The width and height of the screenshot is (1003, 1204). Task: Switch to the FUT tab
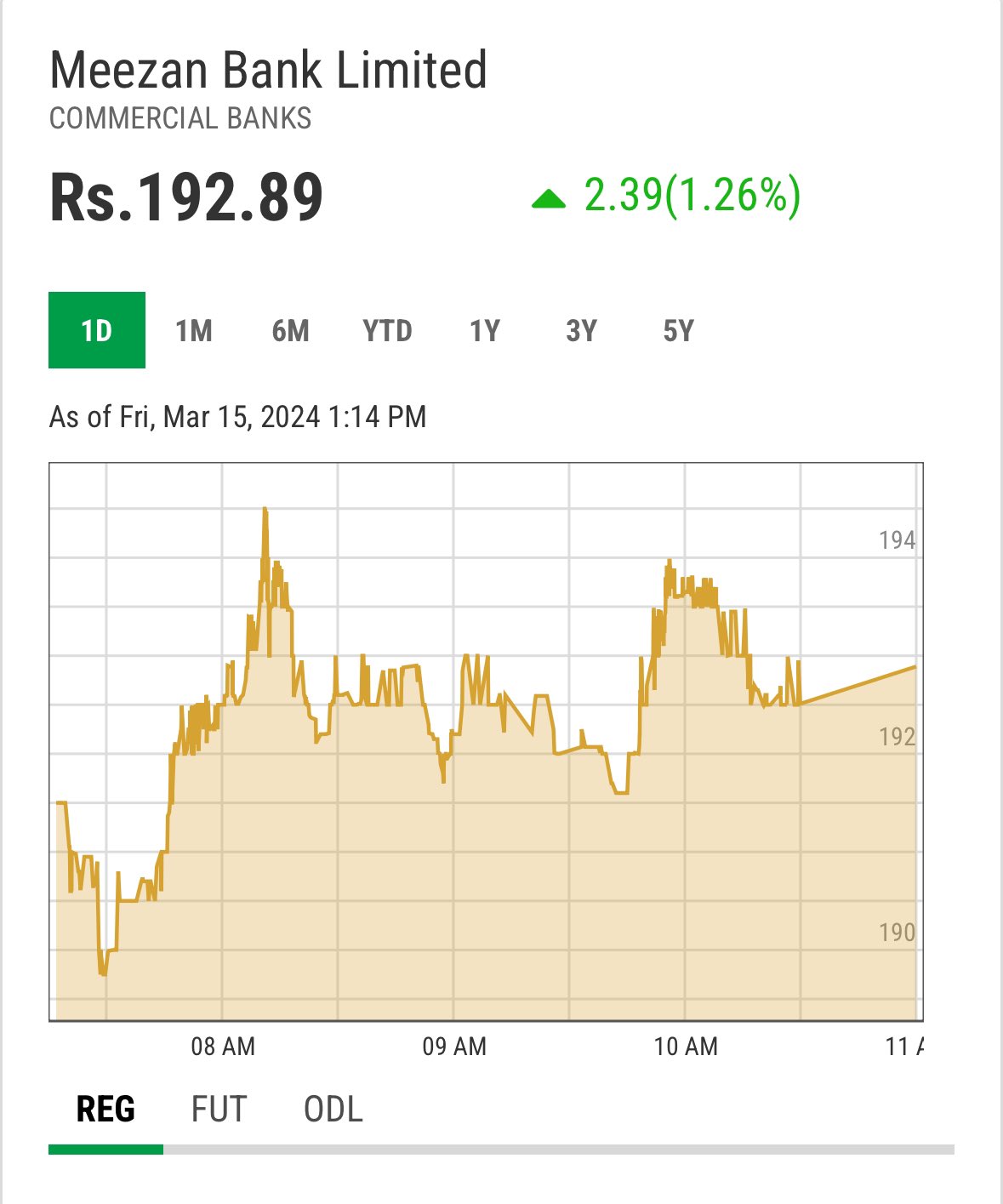pyautogui.click(x=219, y=1110)
